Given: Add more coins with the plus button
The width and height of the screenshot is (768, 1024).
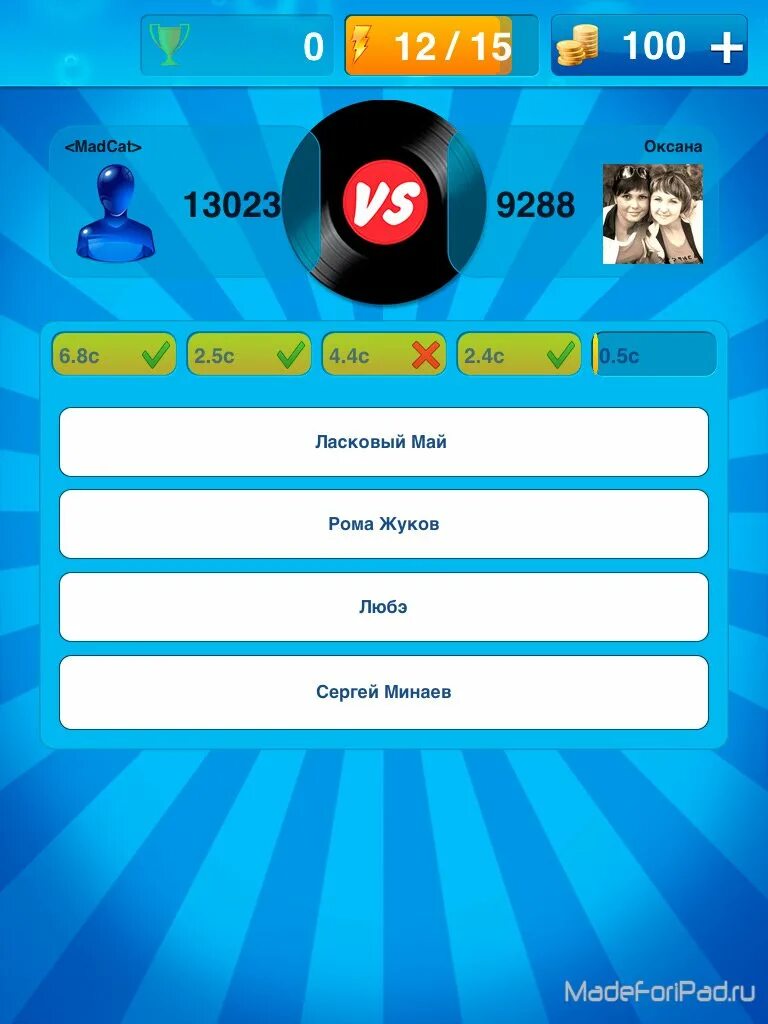Looking at the screenshot, I should (x=726, y=47).
